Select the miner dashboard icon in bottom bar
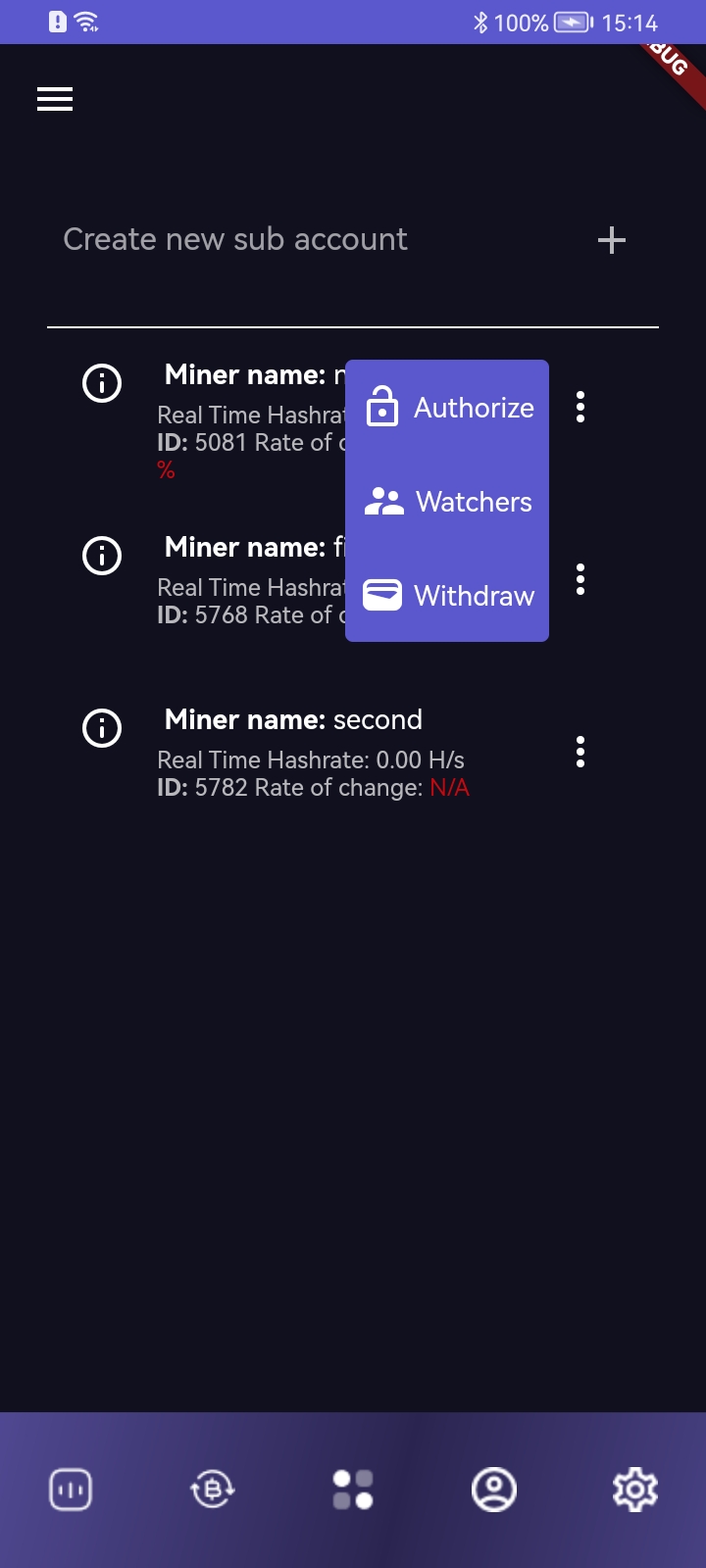 pos(71,1489)
